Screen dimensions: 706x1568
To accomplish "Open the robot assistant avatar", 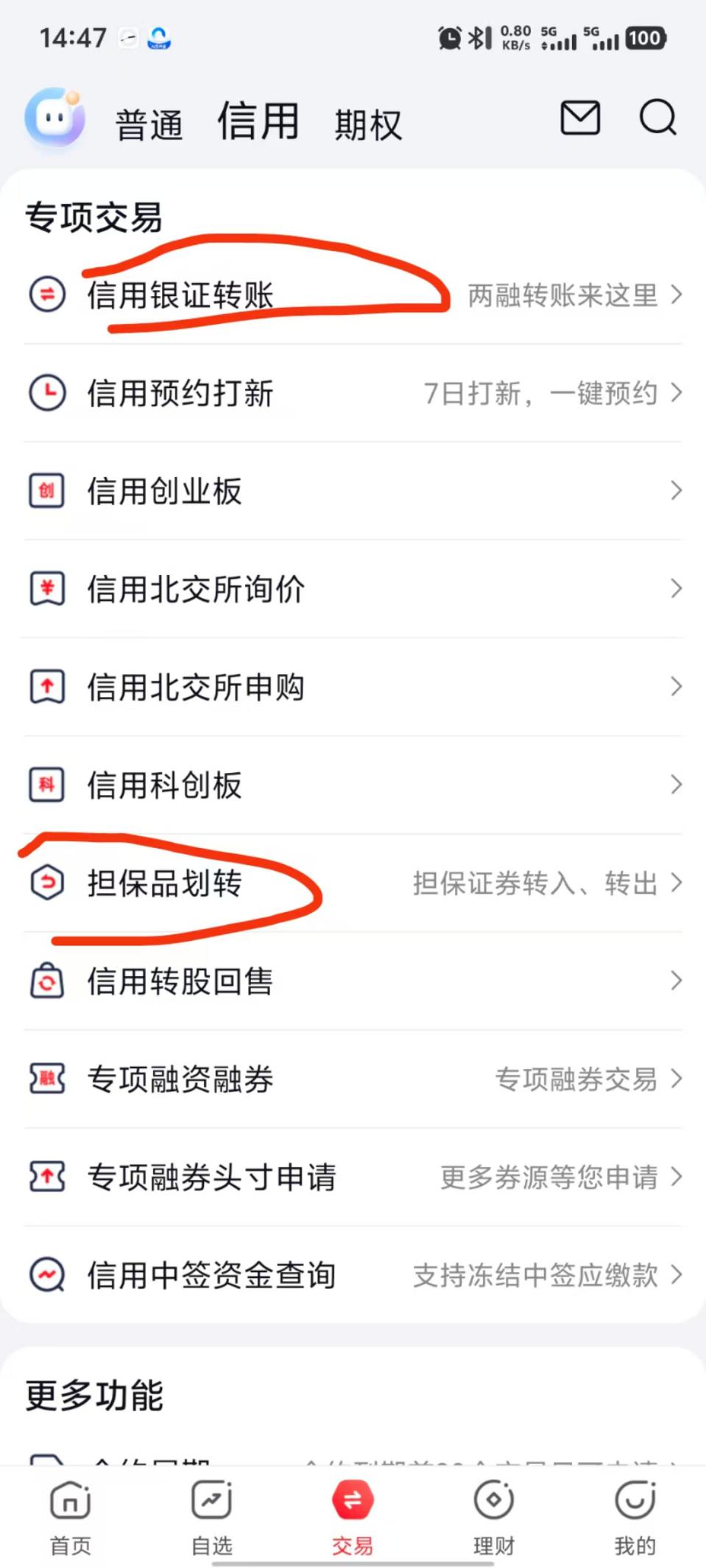I will [x=54, y=117].
